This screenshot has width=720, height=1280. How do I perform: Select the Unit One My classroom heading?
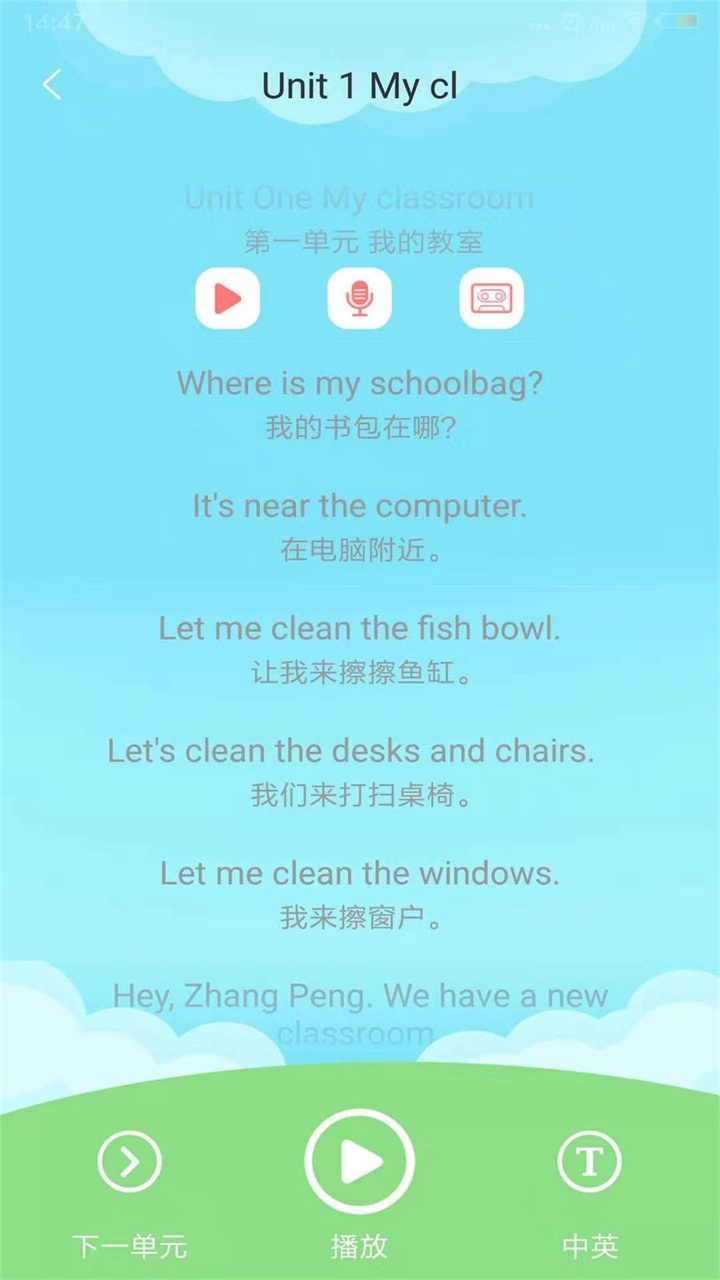[358, 198]
